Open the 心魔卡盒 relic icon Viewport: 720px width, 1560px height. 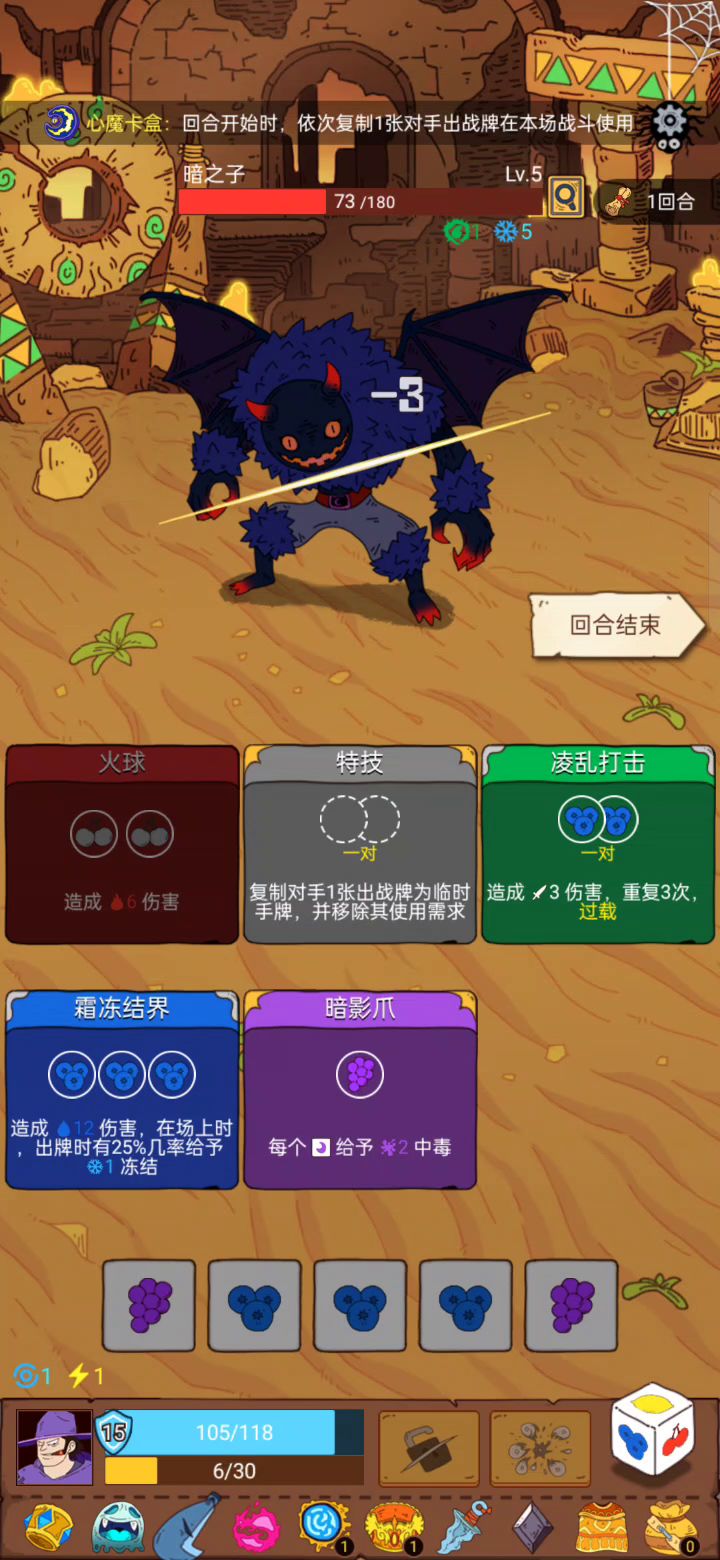click(62, 124)
